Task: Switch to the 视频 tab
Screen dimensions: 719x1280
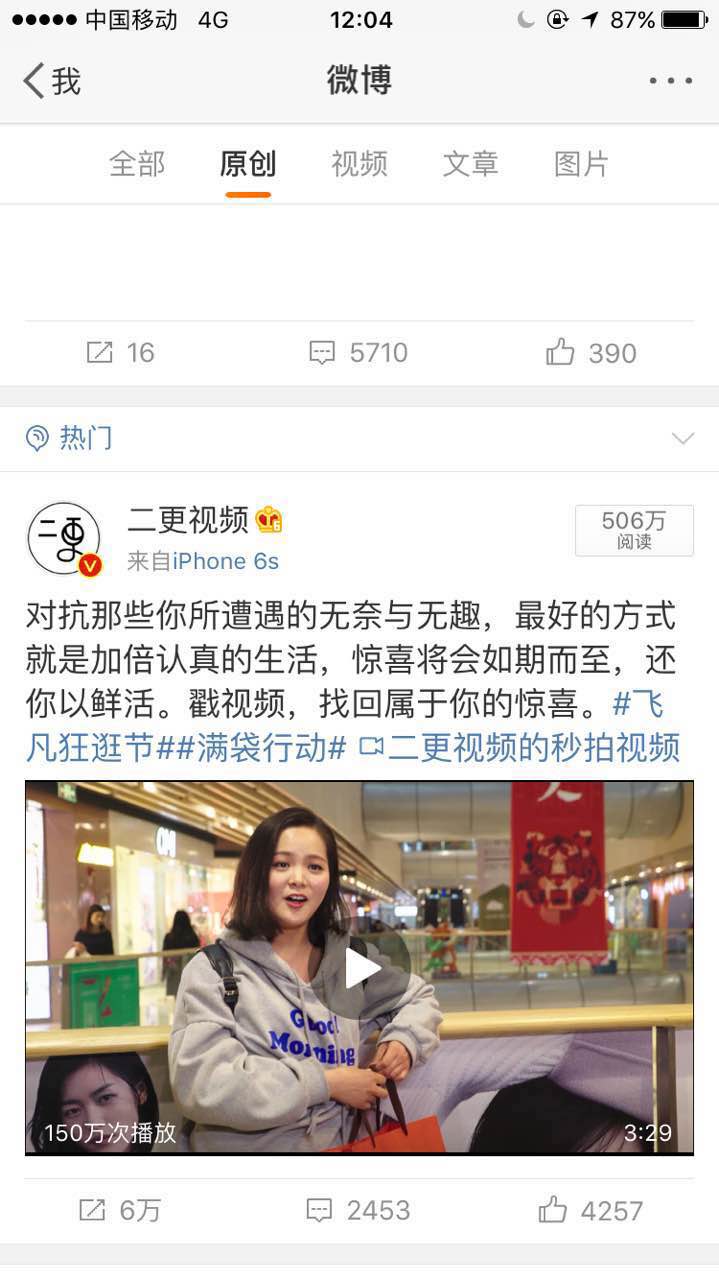Action: click(359, 164)
